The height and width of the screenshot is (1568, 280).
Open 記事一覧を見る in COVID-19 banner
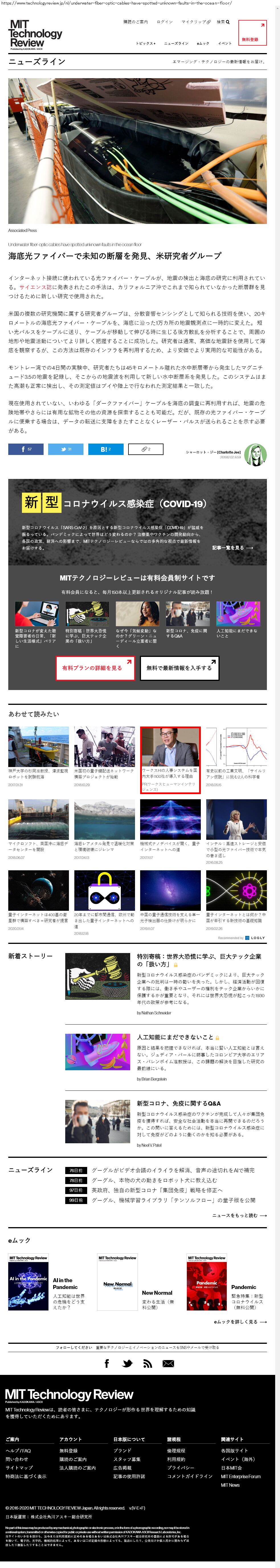(x=232, y=547)
